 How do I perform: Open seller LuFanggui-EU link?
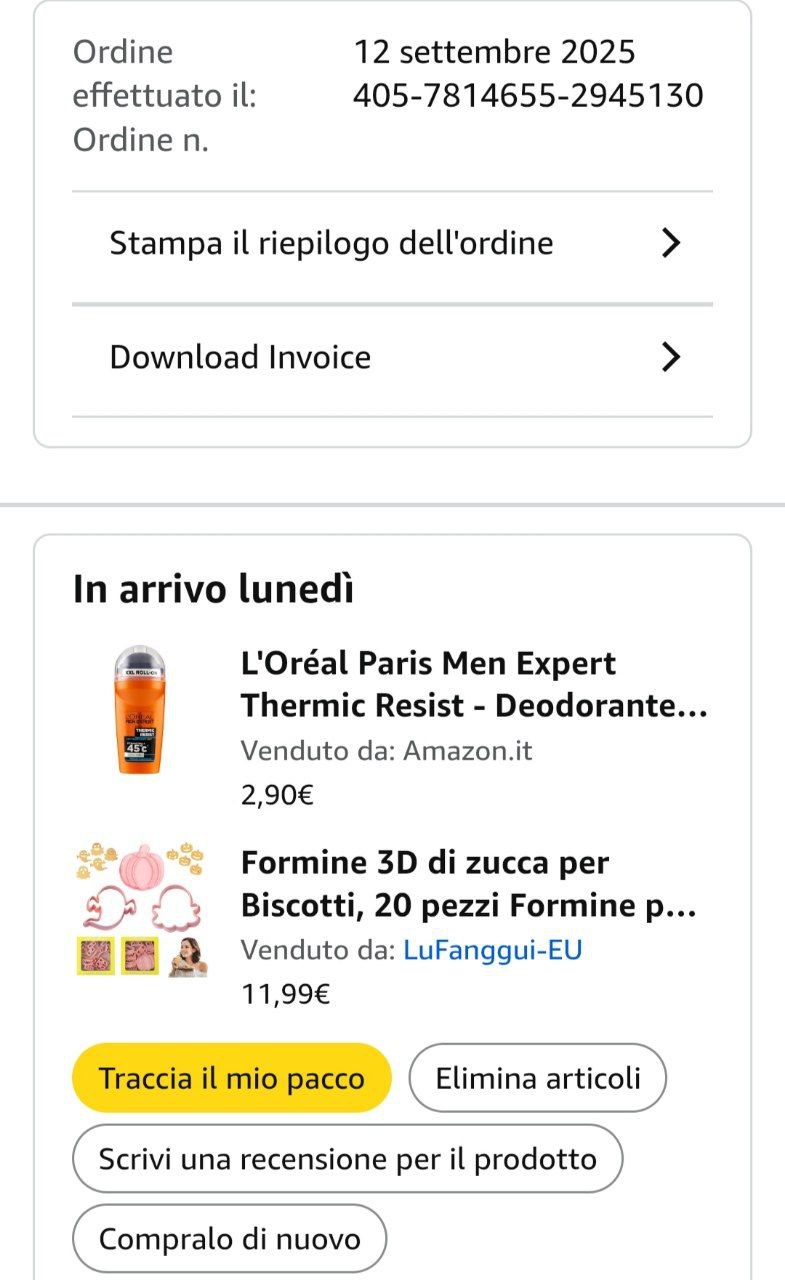coord(492,950)
